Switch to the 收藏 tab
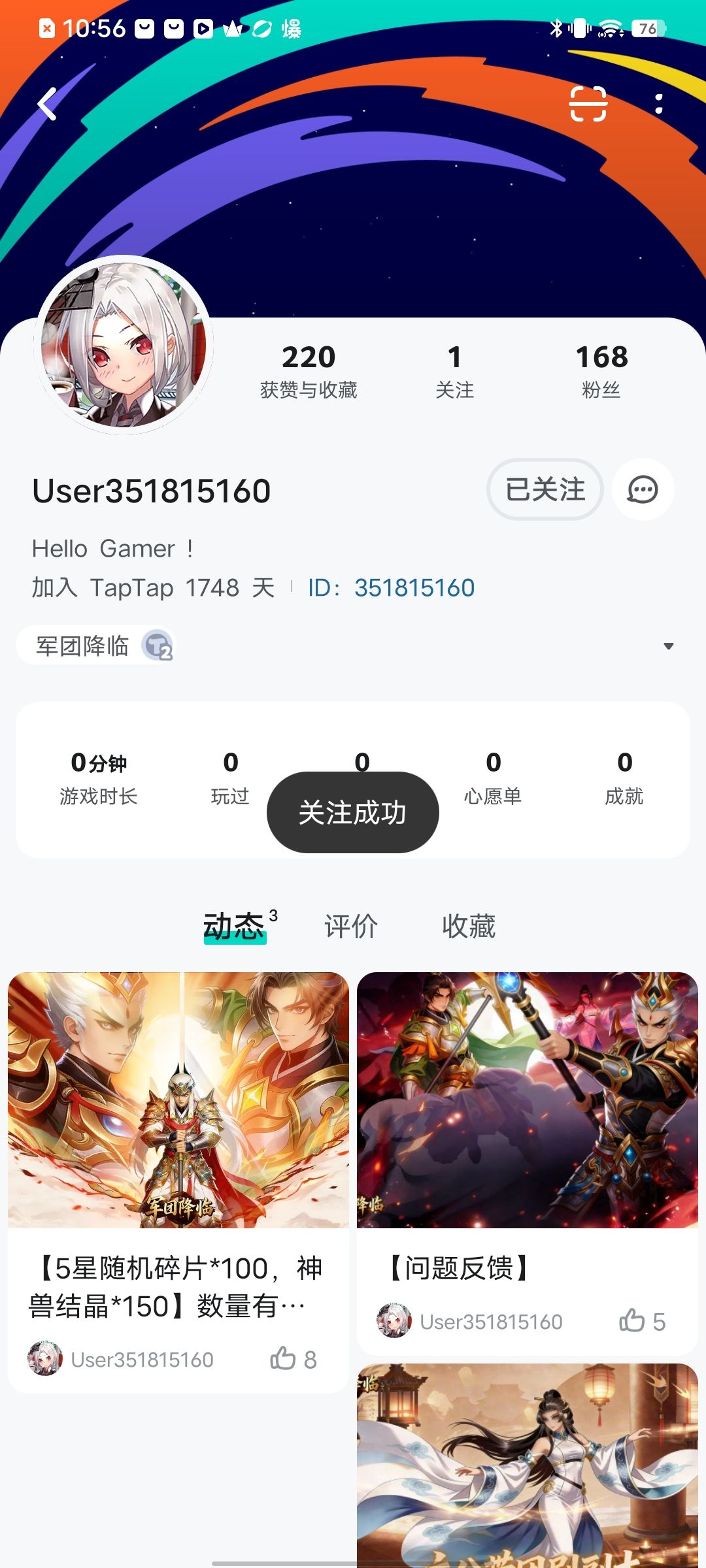 click(469, 926)
